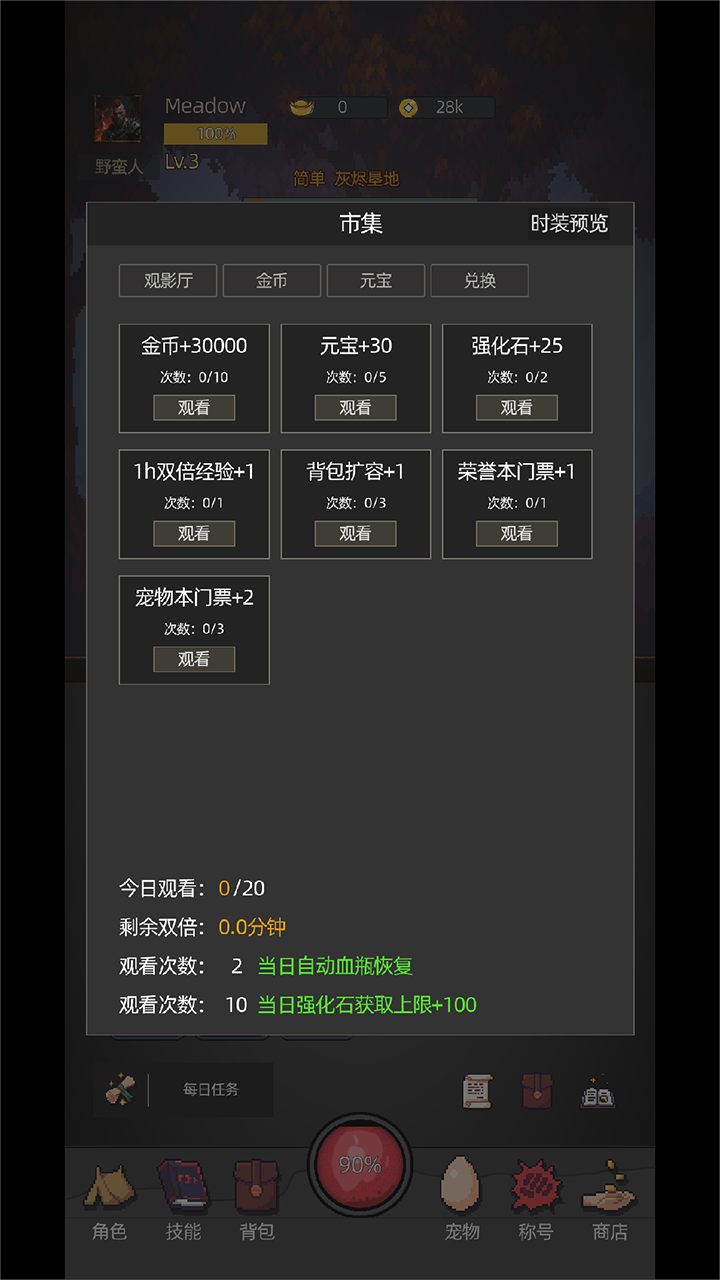Open the 宠物 pet tab
Viewport: 720px width, 1280px height.
click(x=461, y=1198)
